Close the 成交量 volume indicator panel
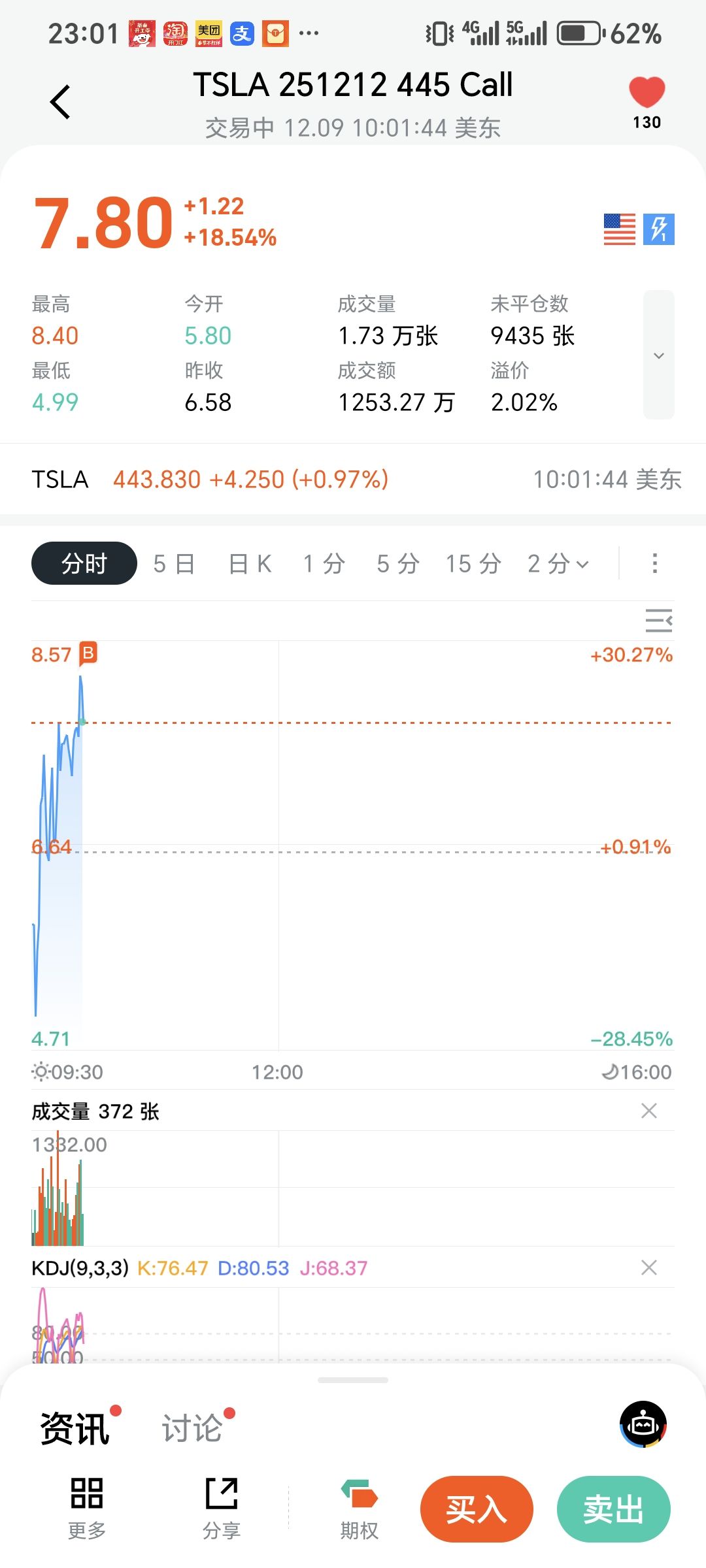 tap(648, 1111)
